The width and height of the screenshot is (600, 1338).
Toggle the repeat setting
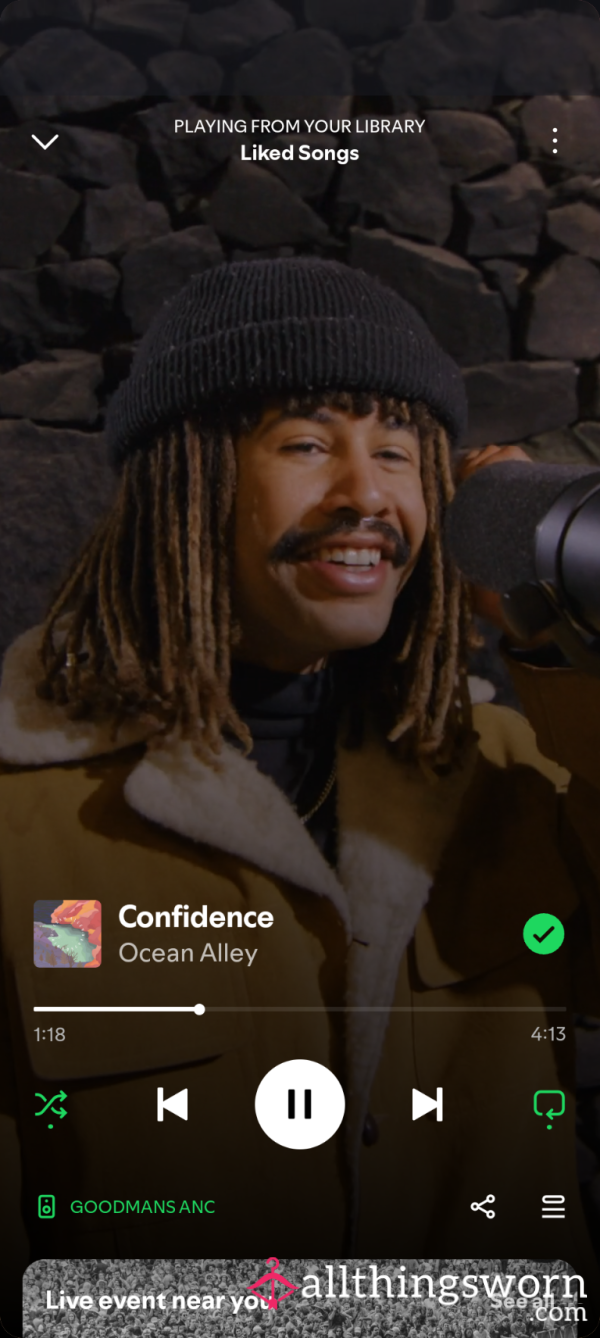(549, 1106)
